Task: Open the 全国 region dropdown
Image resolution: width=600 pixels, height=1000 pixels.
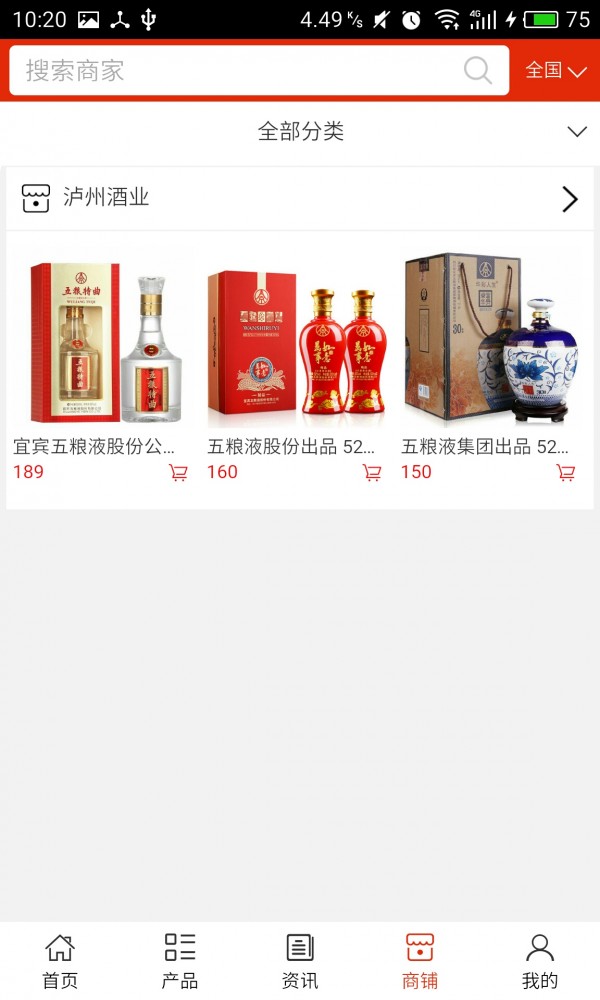Action: tap(556, 71)
